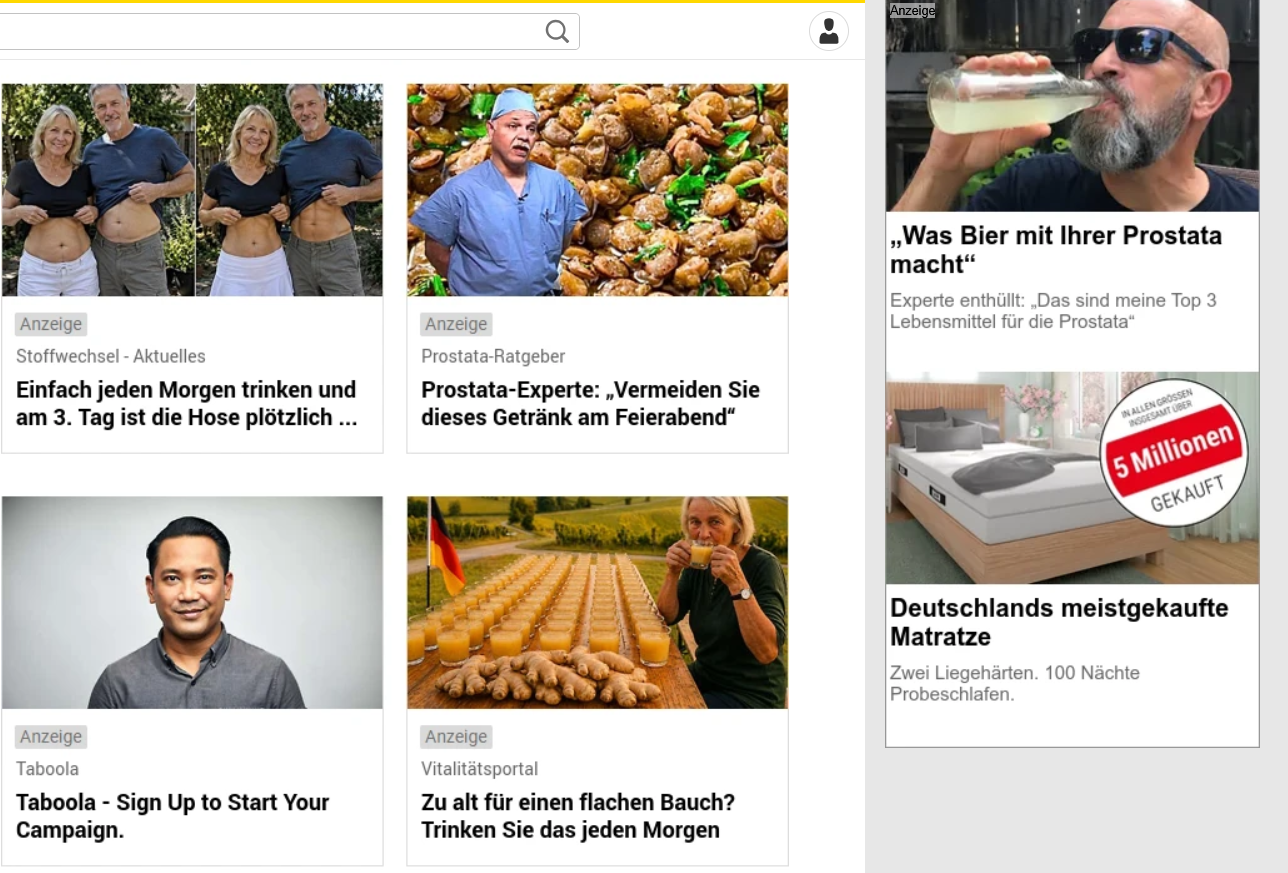This screenshot has width=1288, height=873.
Task: Tap the search magnifier icon
Action: [557, 32]
